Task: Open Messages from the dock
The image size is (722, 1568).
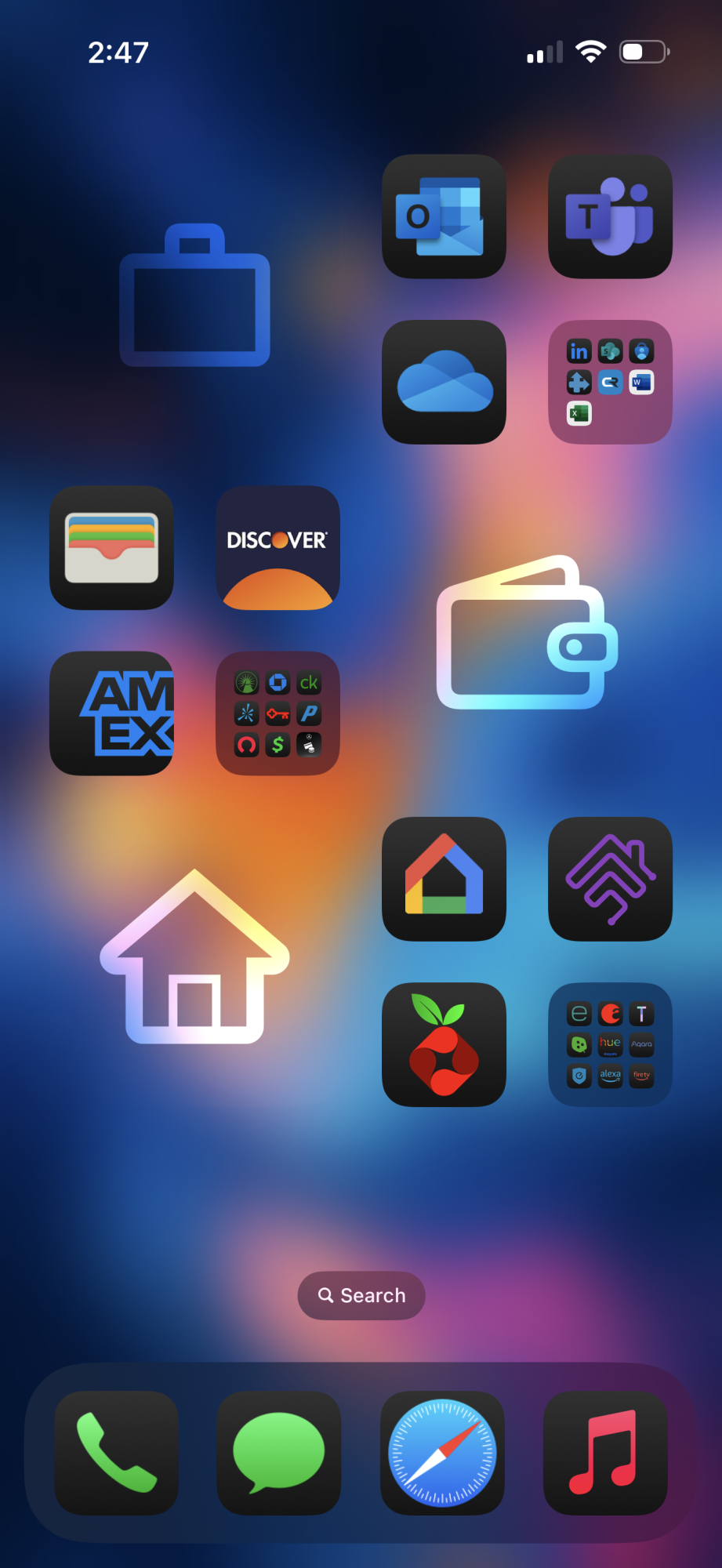Action: coord(279,1453)
